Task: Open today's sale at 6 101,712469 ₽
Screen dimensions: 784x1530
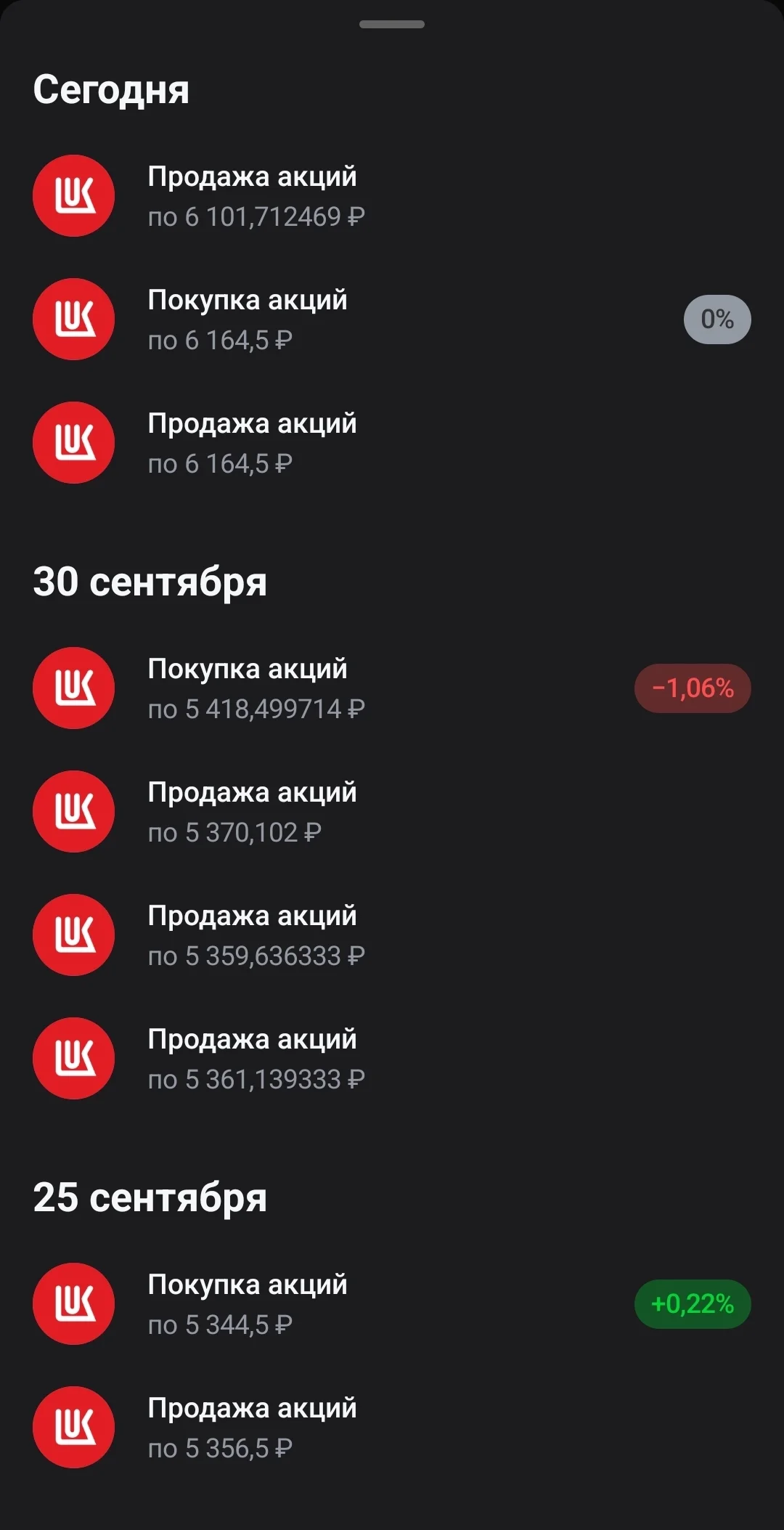Action: 392,196
